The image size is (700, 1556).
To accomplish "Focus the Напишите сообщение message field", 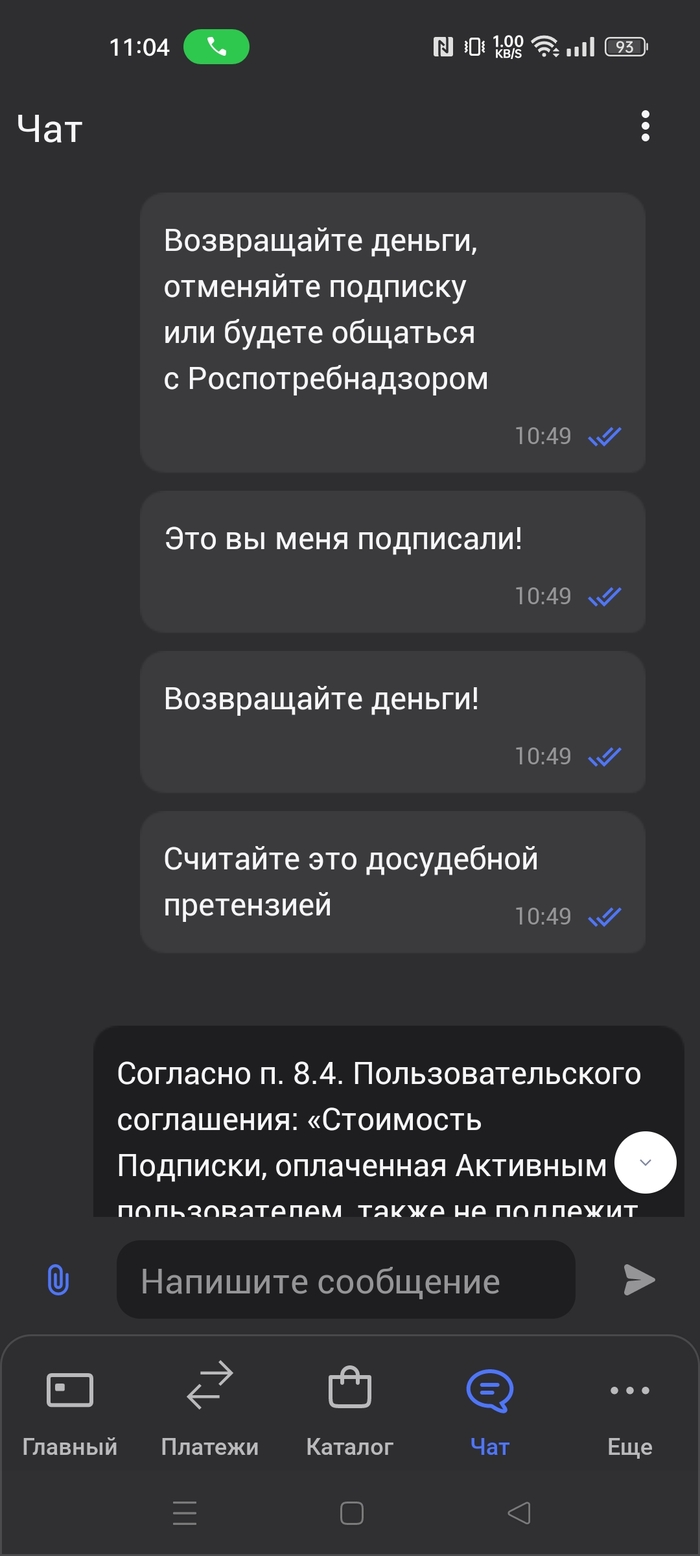I will click(x=345, y=1280).
